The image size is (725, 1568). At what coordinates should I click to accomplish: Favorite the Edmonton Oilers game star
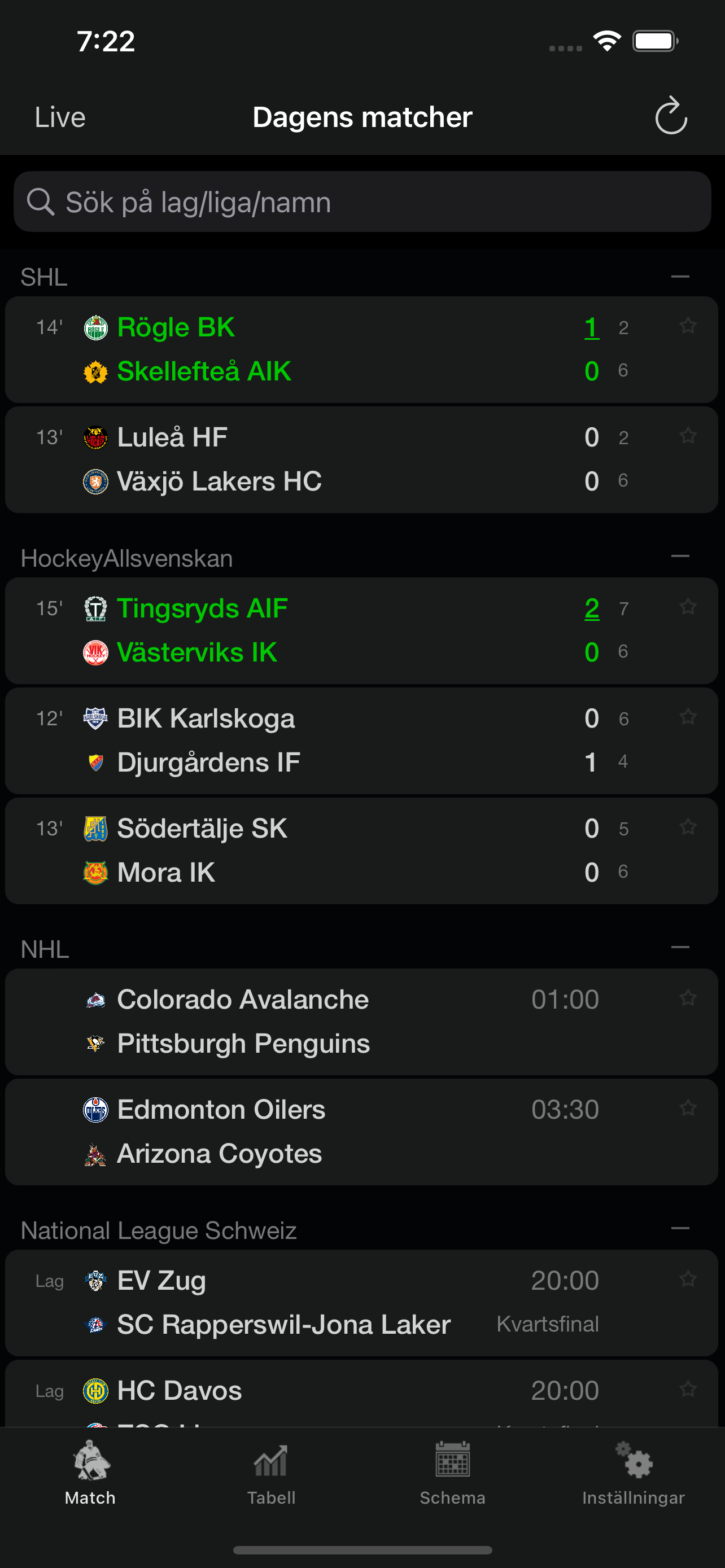pyautogui.click(x=688, y=1108)
